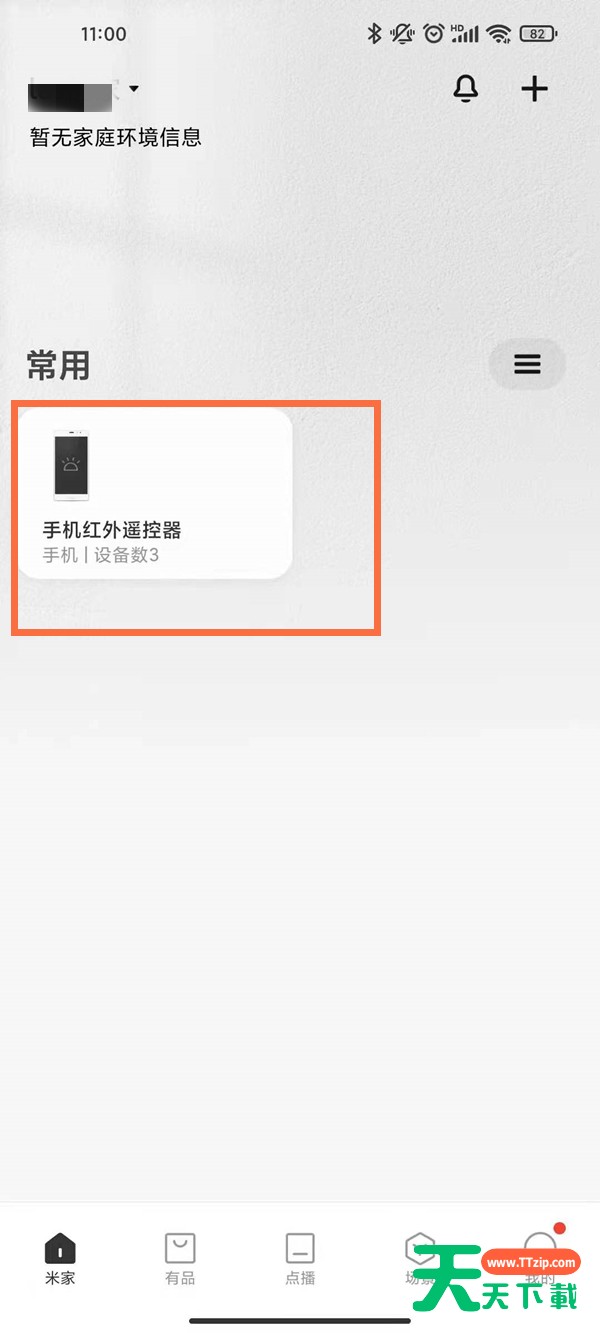Switch to the 有品 tab

[180, 1258]
